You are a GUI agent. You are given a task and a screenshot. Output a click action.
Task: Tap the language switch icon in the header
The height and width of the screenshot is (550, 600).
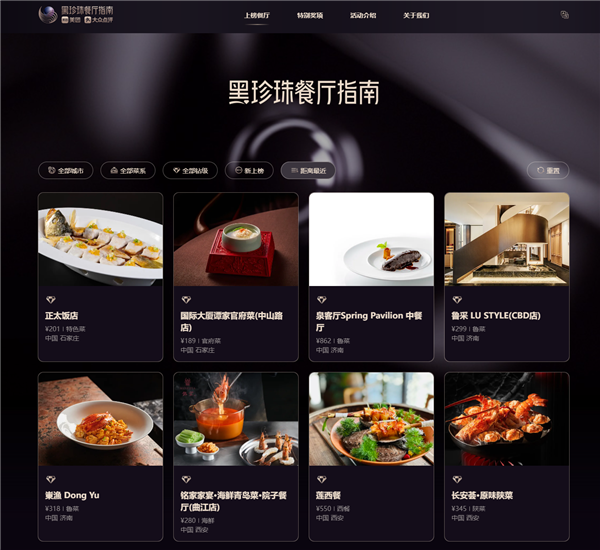[565, 16]
